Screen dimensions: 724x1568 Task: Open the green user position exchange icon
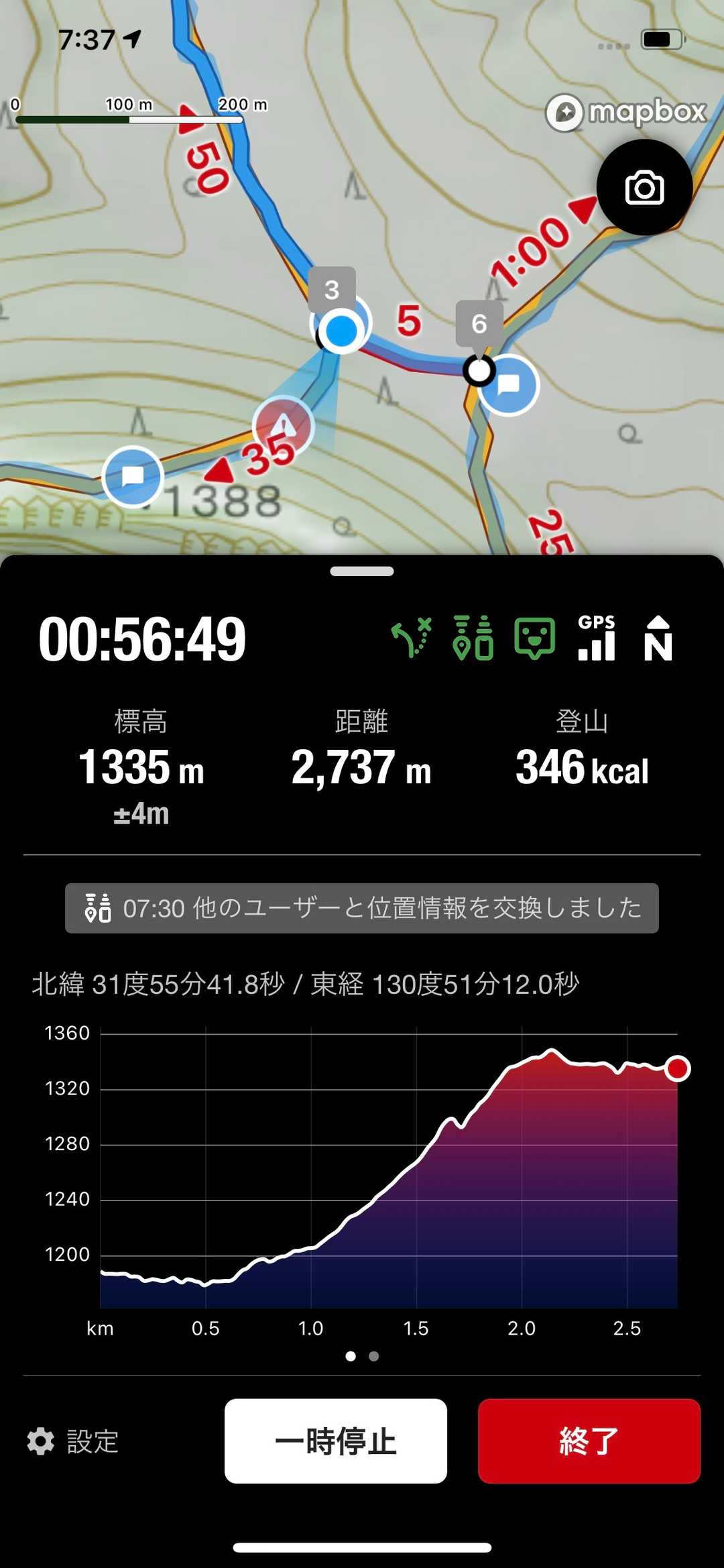coord(473,638)
